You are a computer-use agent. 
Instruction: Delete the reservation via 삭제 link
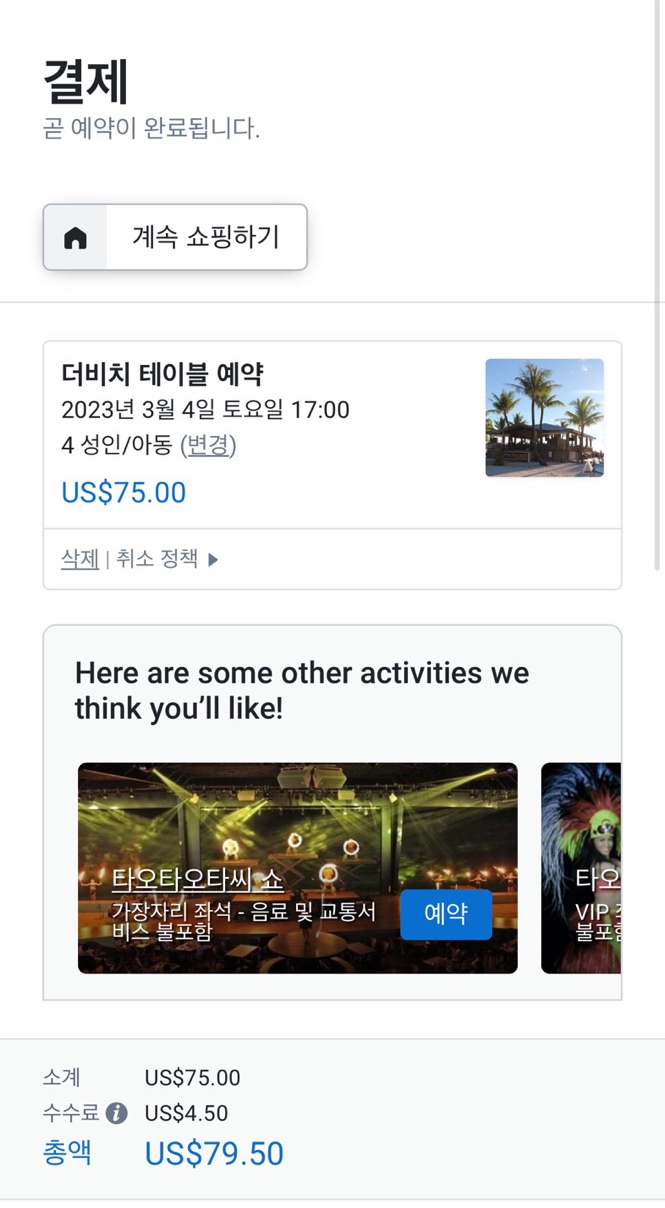tap(80, 559)
